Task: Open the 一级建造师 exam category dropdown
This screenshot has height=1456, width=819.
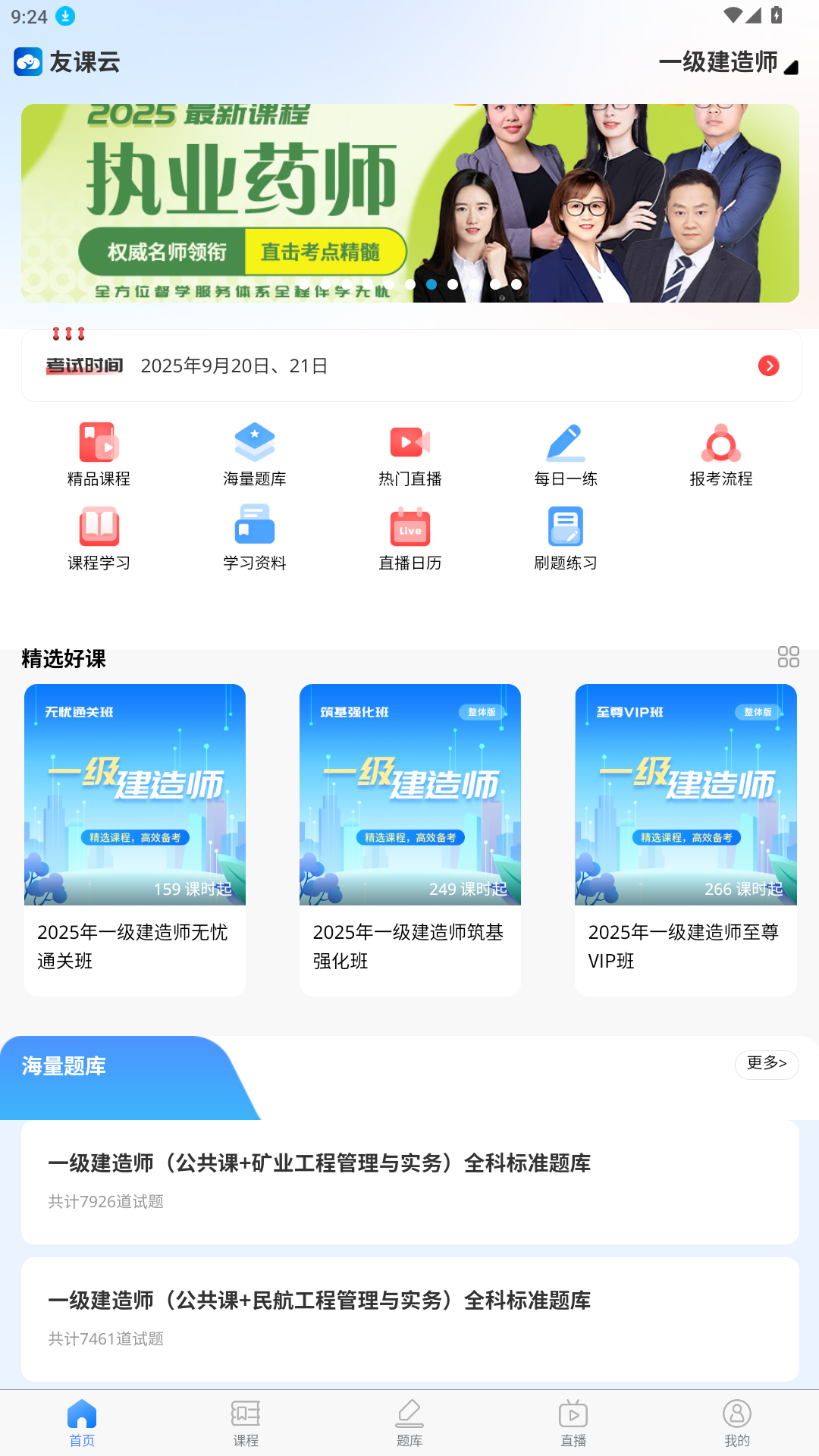Action: pyautogui.click(x=728, y=62)
